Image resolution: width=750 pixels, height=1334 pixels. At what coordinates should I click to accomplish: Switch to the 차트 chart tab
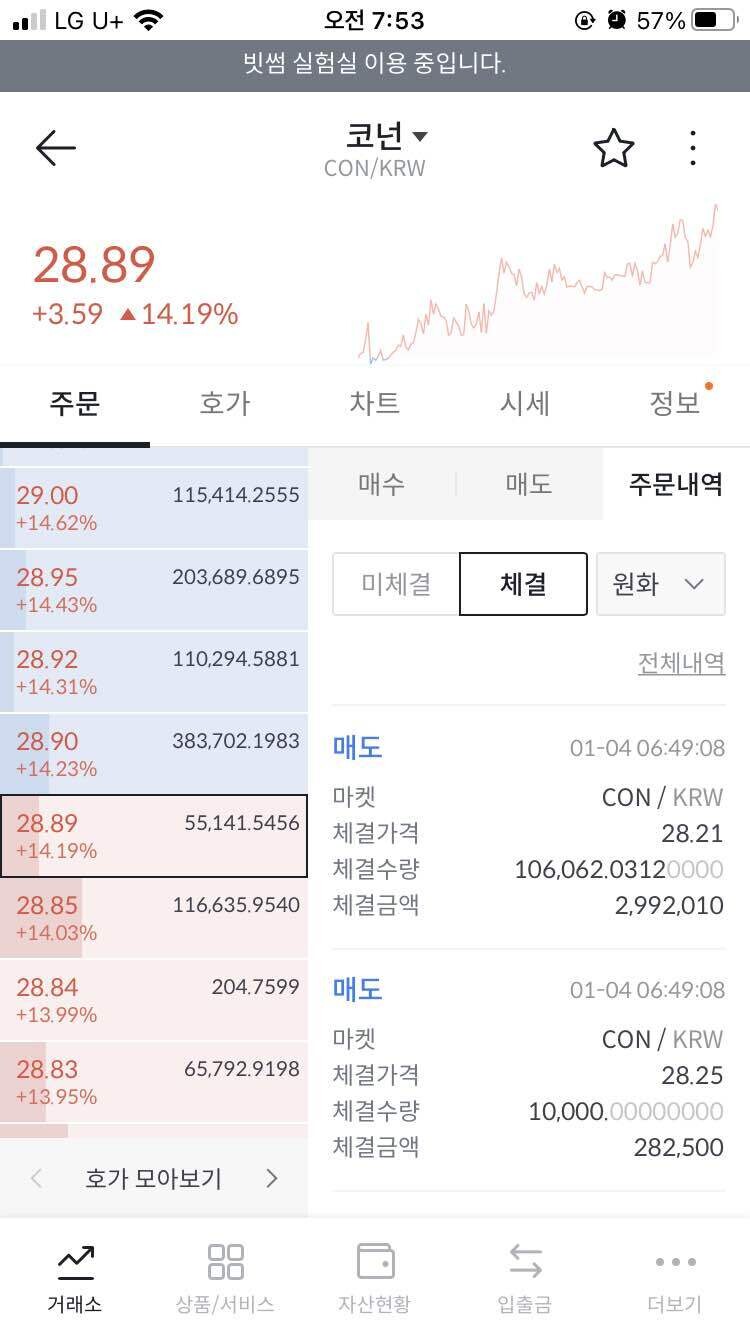tap(375, 402)
